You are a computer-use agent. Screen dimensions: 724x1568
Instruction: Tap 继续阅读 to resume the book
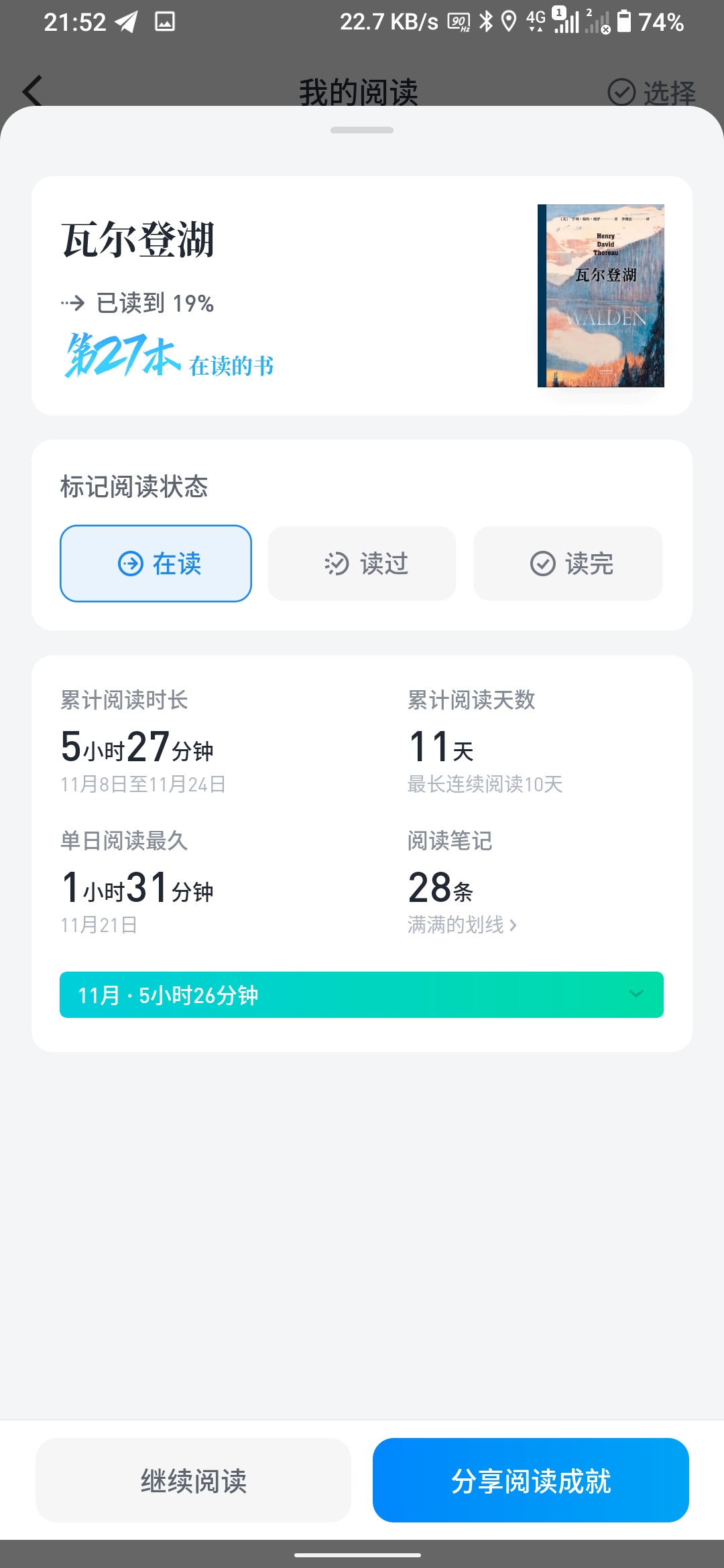(x=193, y=1480)
